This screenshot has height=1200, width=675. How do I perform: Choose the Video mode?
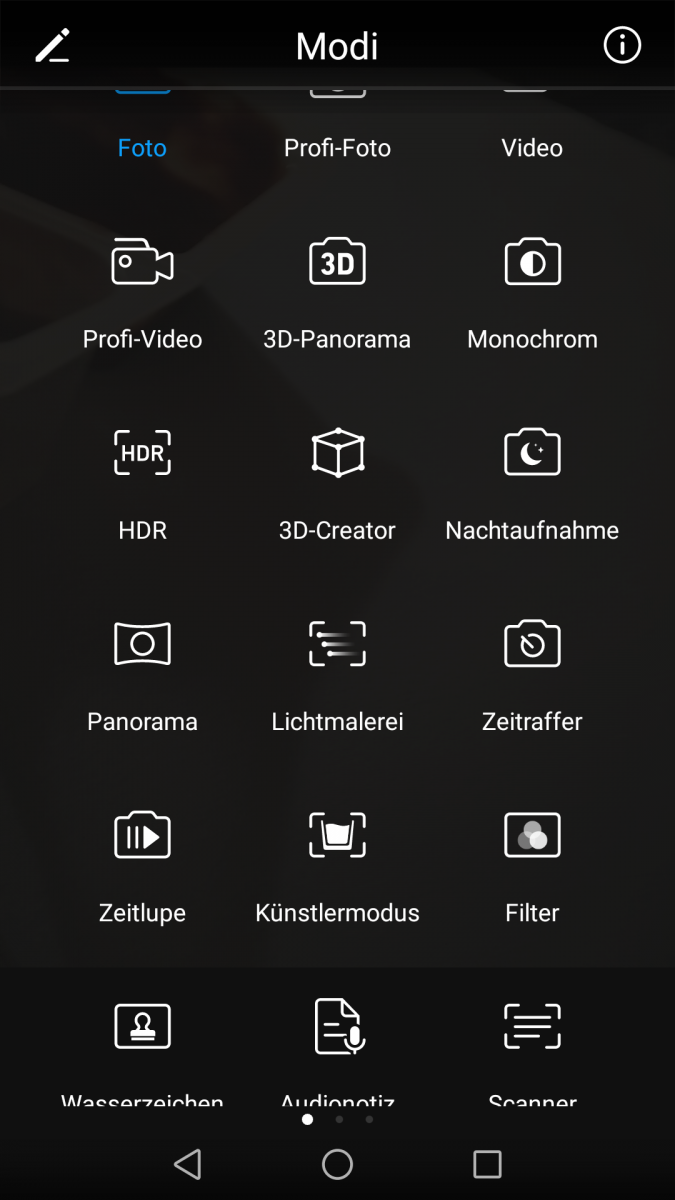click(532, 147)
